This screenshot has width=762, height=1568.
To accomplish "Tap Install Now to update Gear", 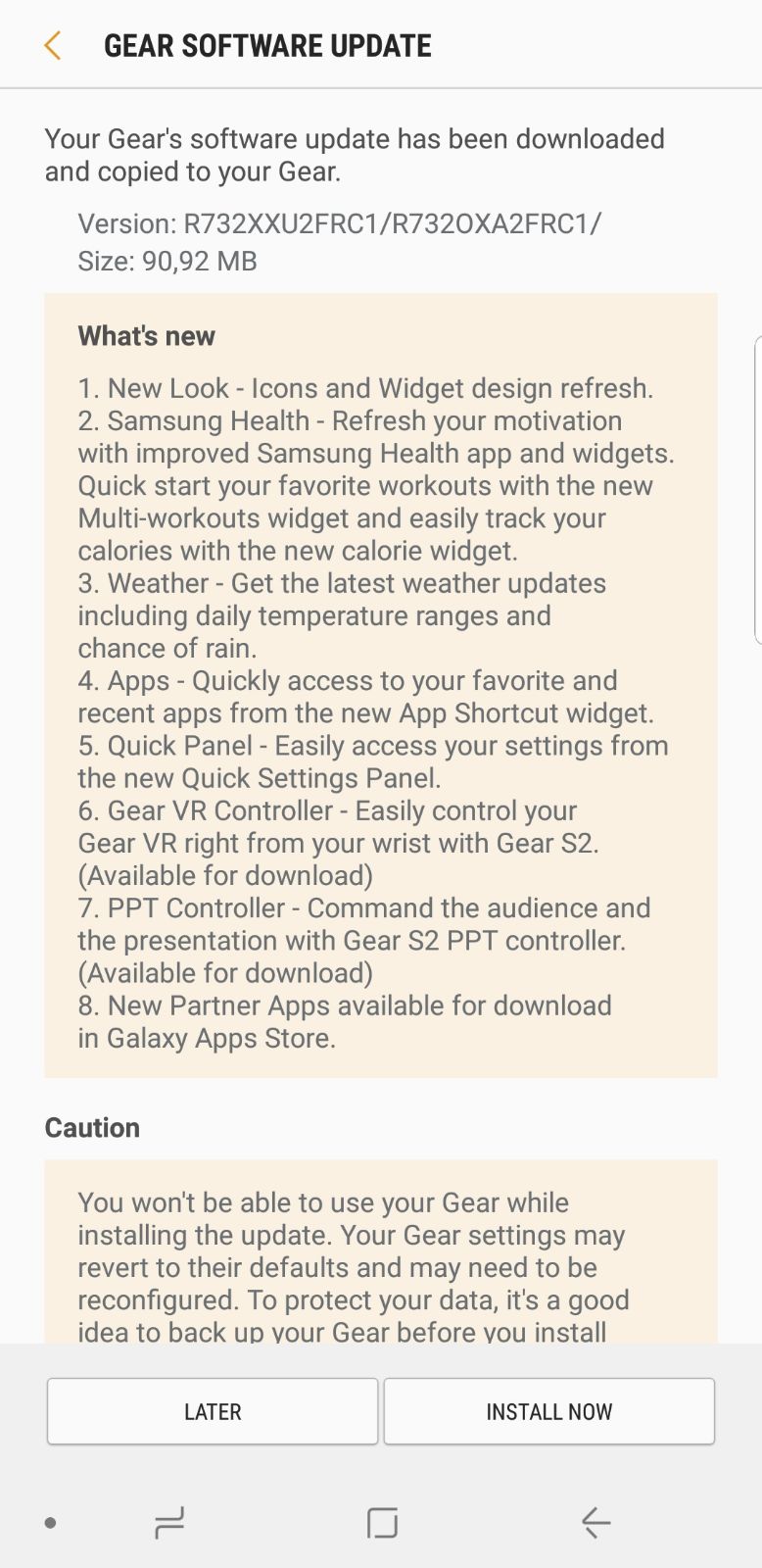I will point(548,1411).
